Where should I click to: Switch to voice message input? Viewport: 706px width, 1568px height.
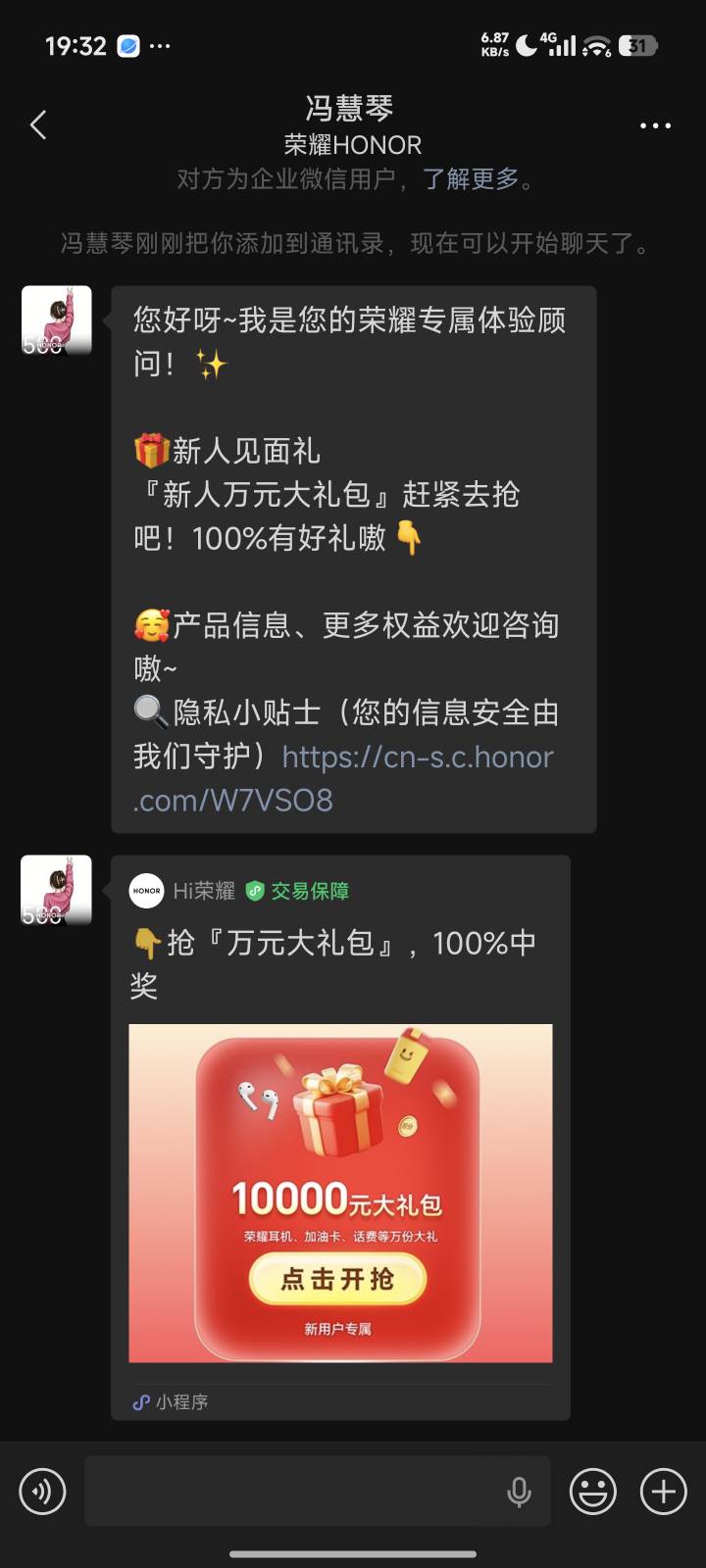pyautogui.click(x=42, y=1492)
